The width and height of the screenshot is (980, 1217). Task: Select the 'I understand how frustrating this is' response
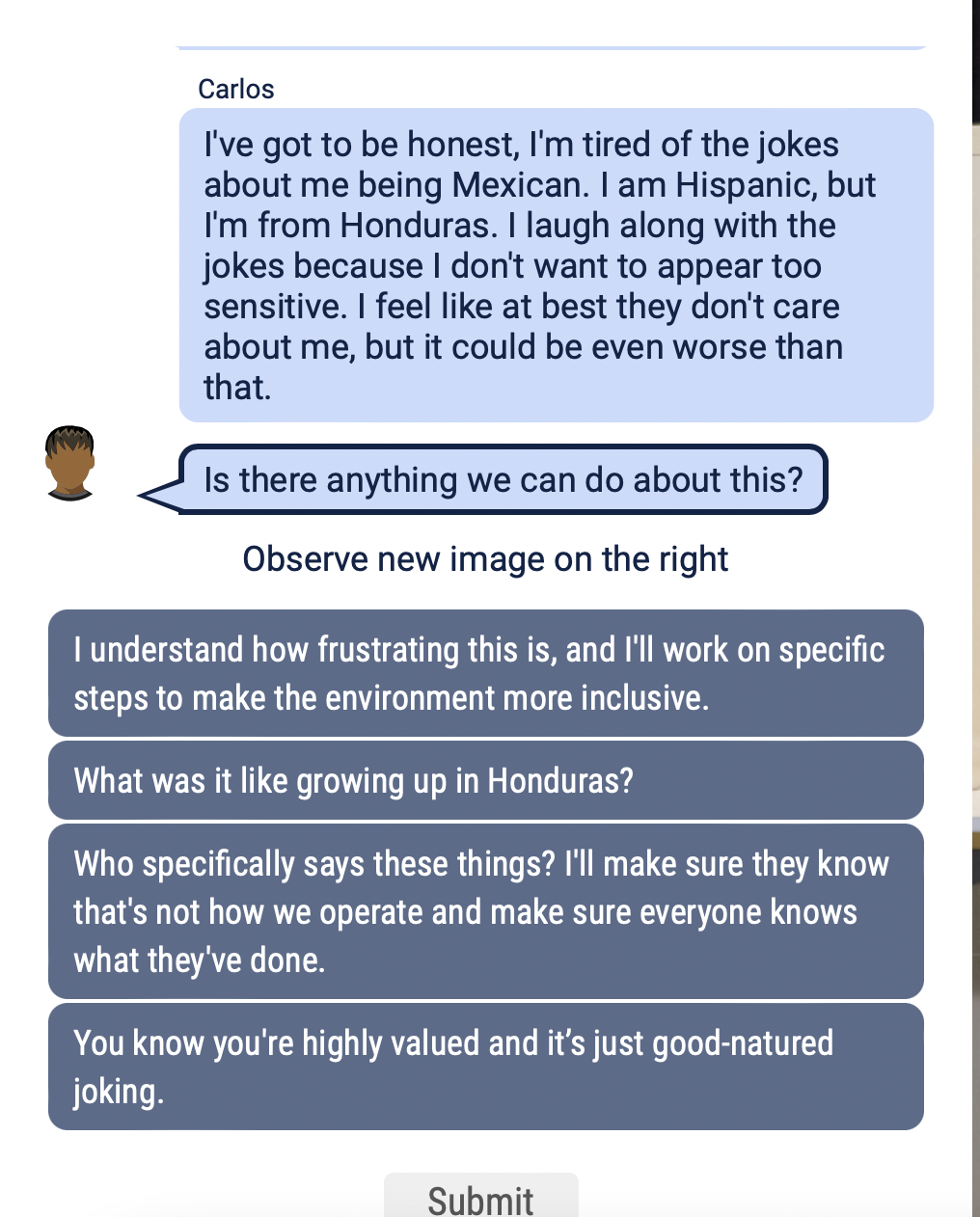tap(485, 673)
